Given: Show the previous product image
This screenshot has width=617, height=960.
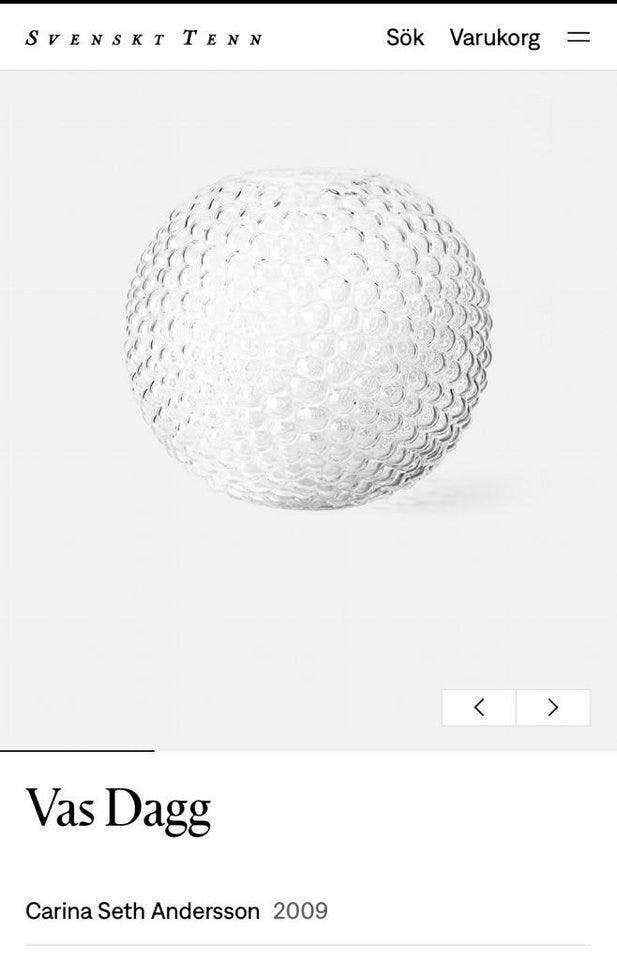Looking at the screenshot, I should click(479, 708).
